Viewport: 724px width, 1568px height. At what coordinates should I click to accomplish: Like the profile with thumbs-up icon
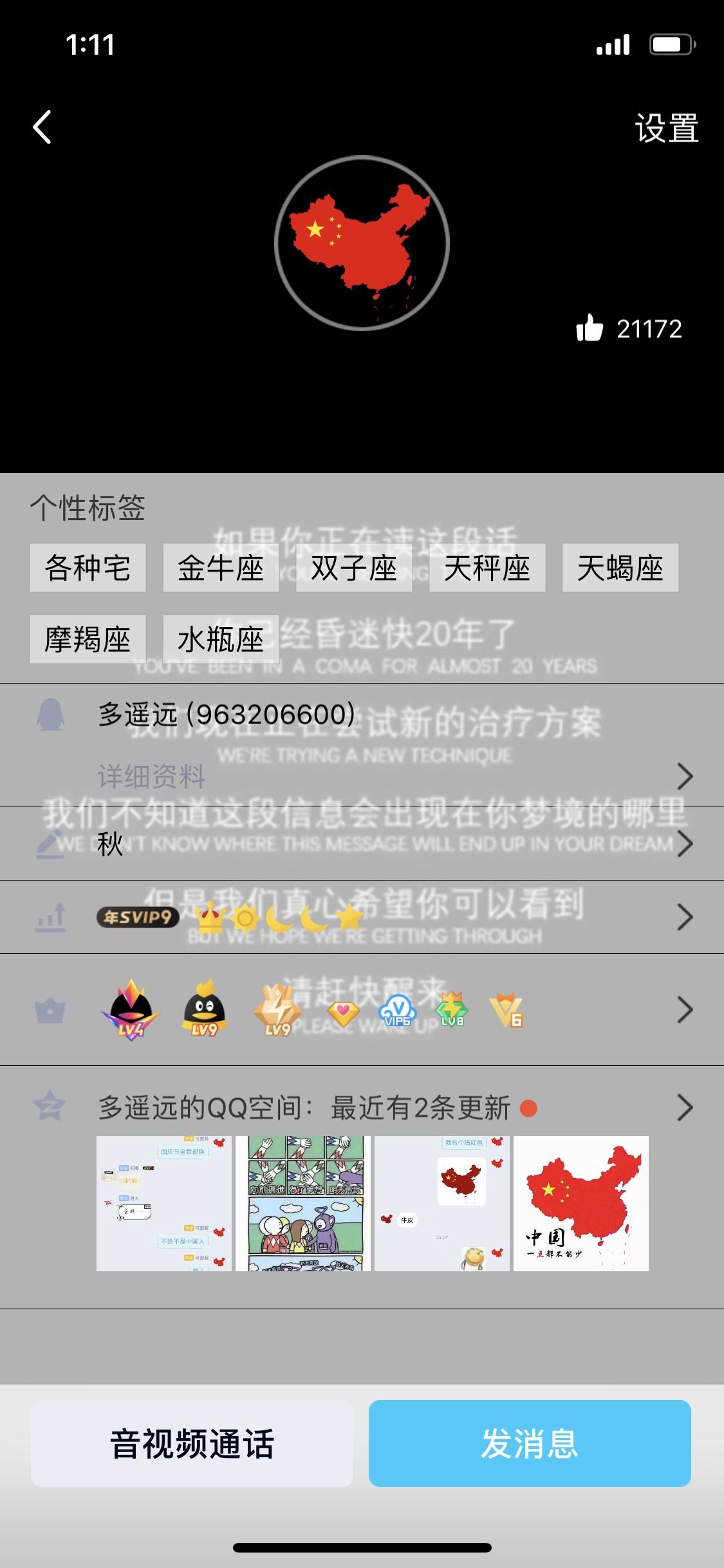(589, 328)
